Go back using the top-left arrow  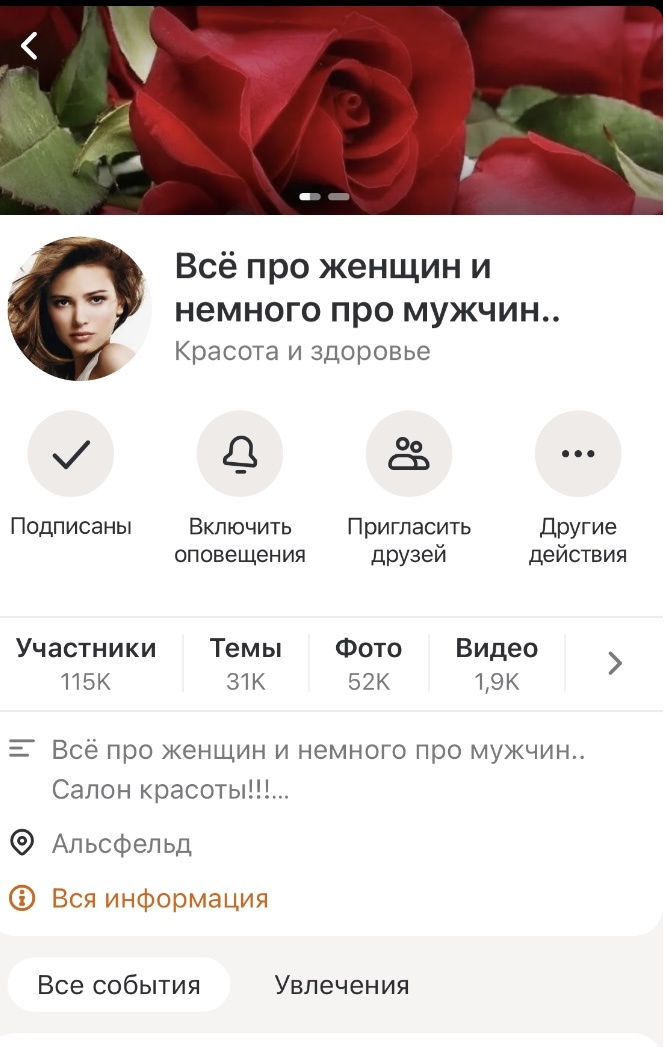(x=31, y=45)
